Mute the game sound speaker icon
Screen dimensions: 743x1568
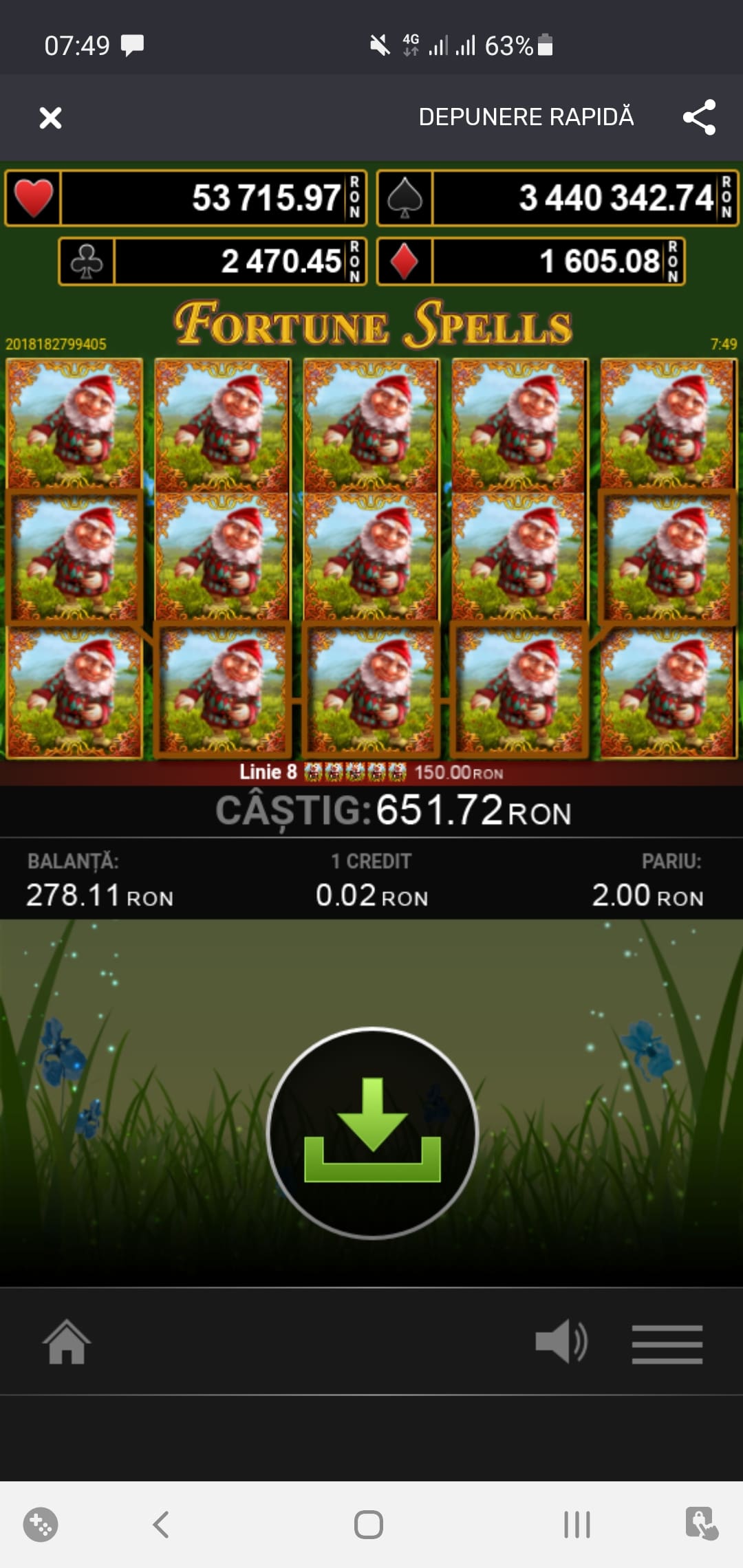[x=561, y=1341]
